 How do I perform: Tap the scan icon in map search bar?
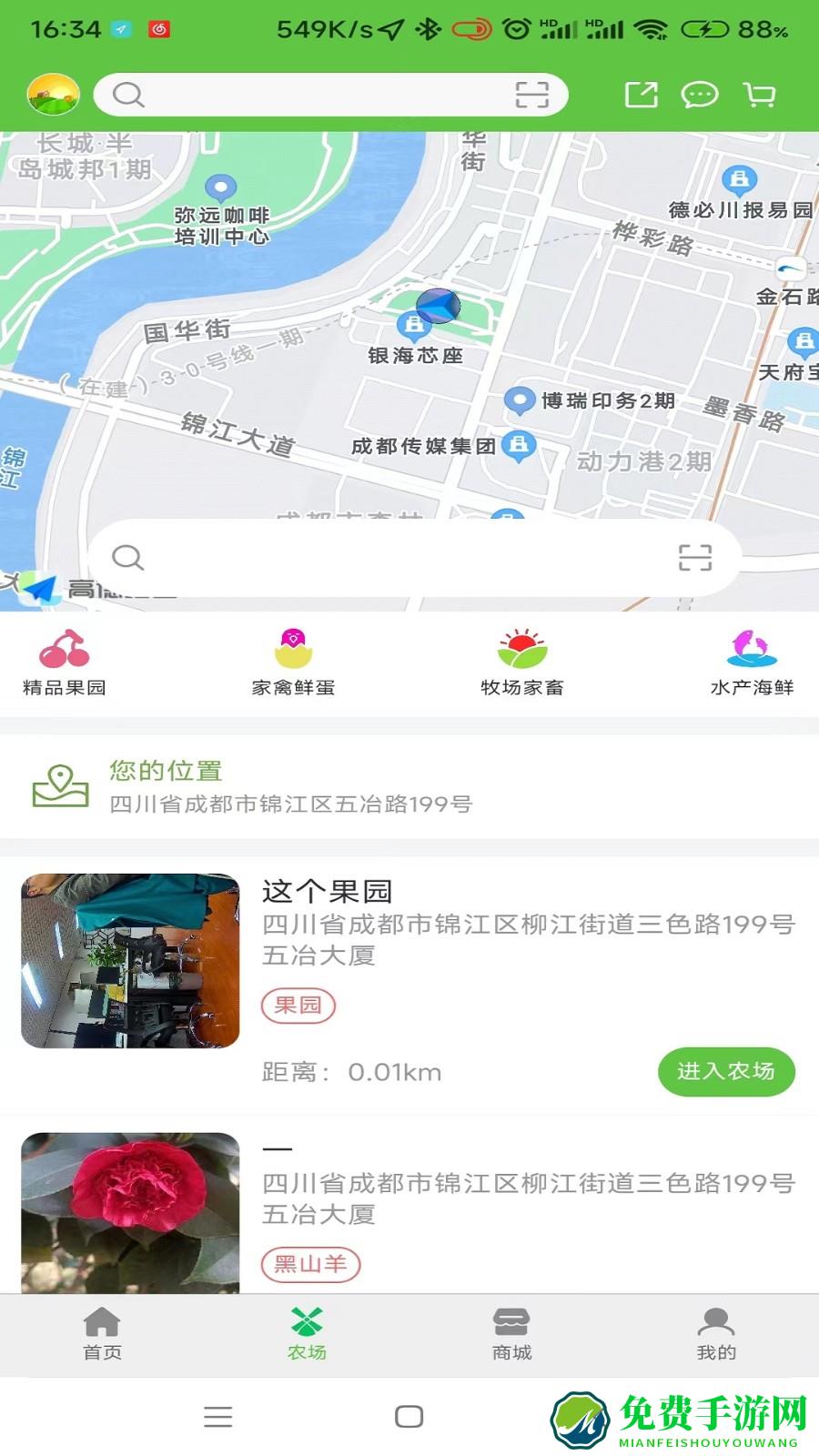pyautogui.click(x=698, y=557)
